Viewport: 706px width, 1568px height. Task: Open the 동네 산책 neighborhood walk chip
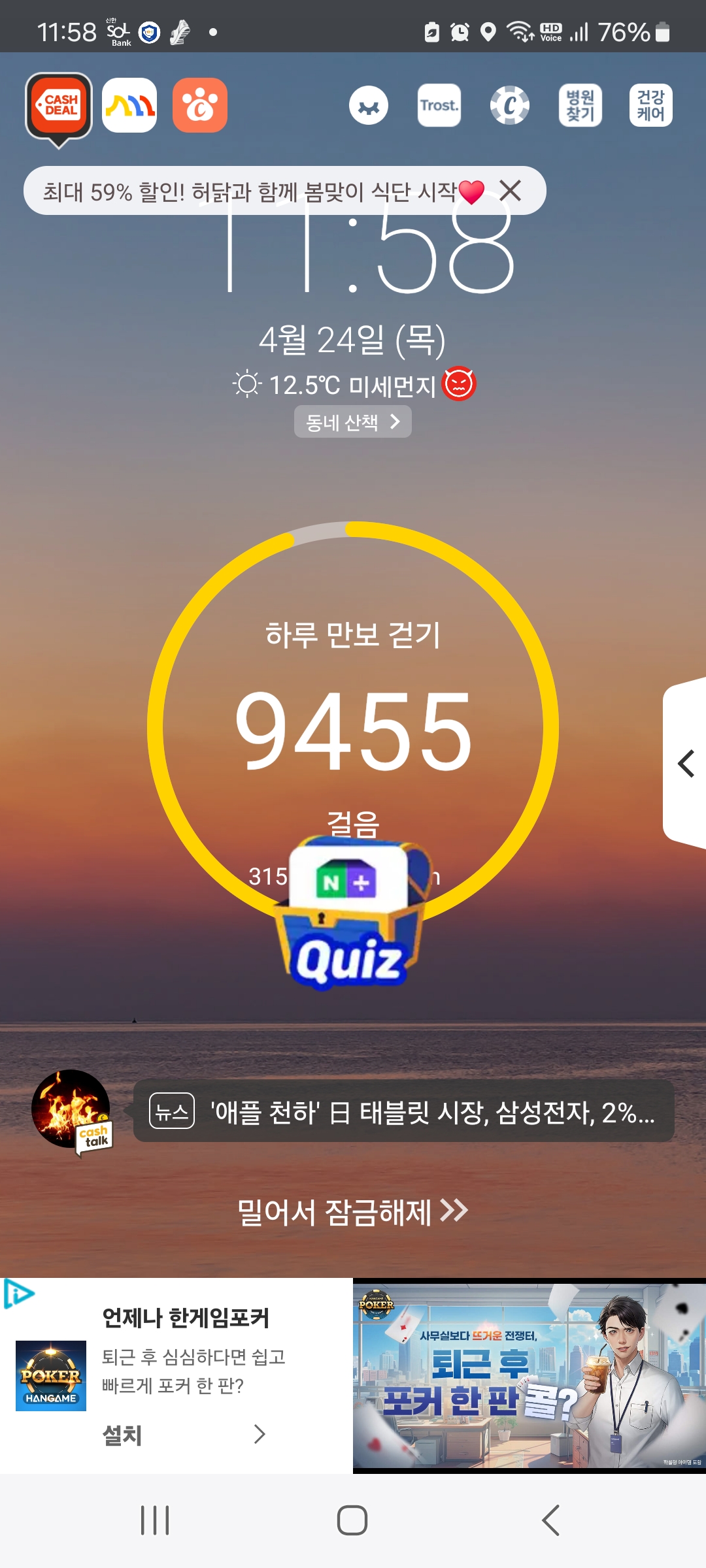[x=352, y=422]
